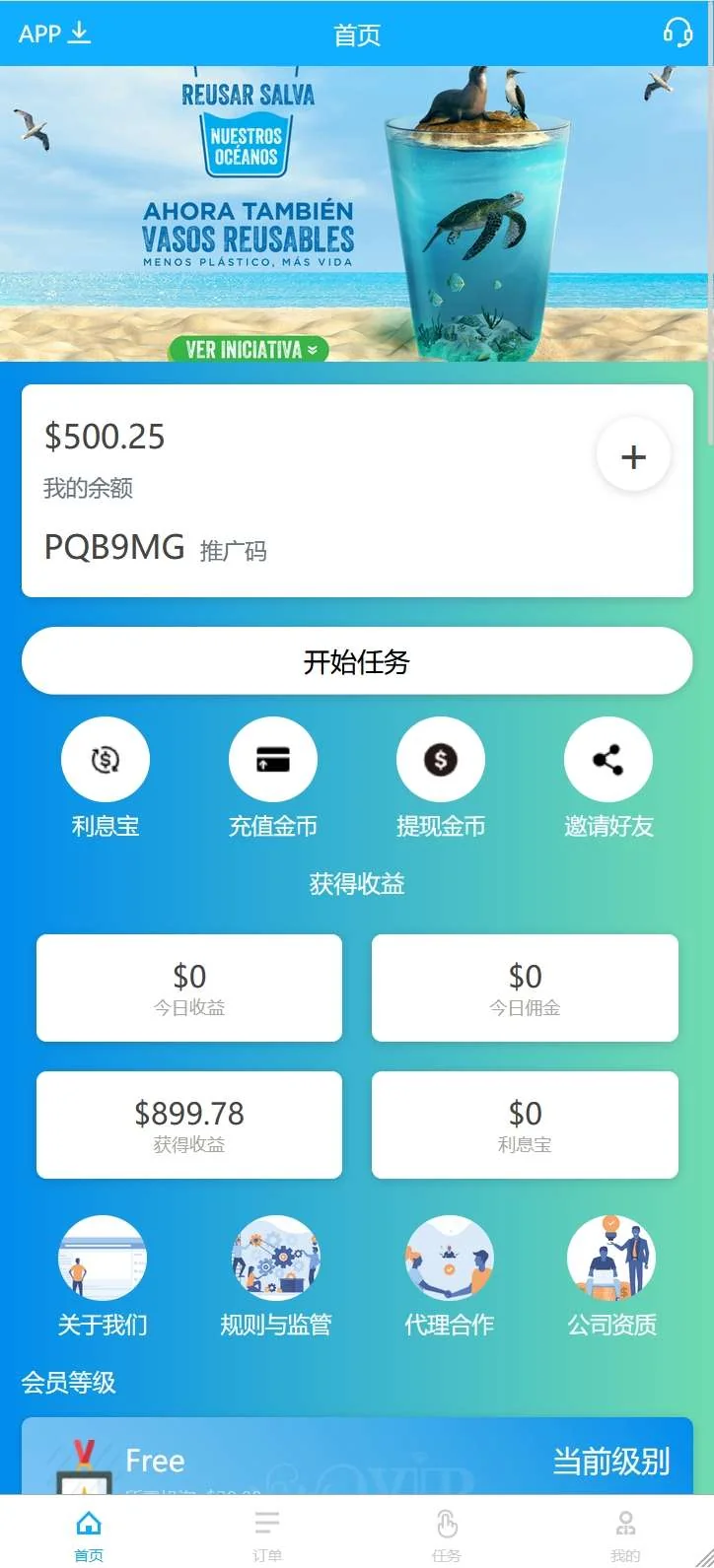
Task: Open the reusable cups promotional banner
Action: [x=355, y=213]
